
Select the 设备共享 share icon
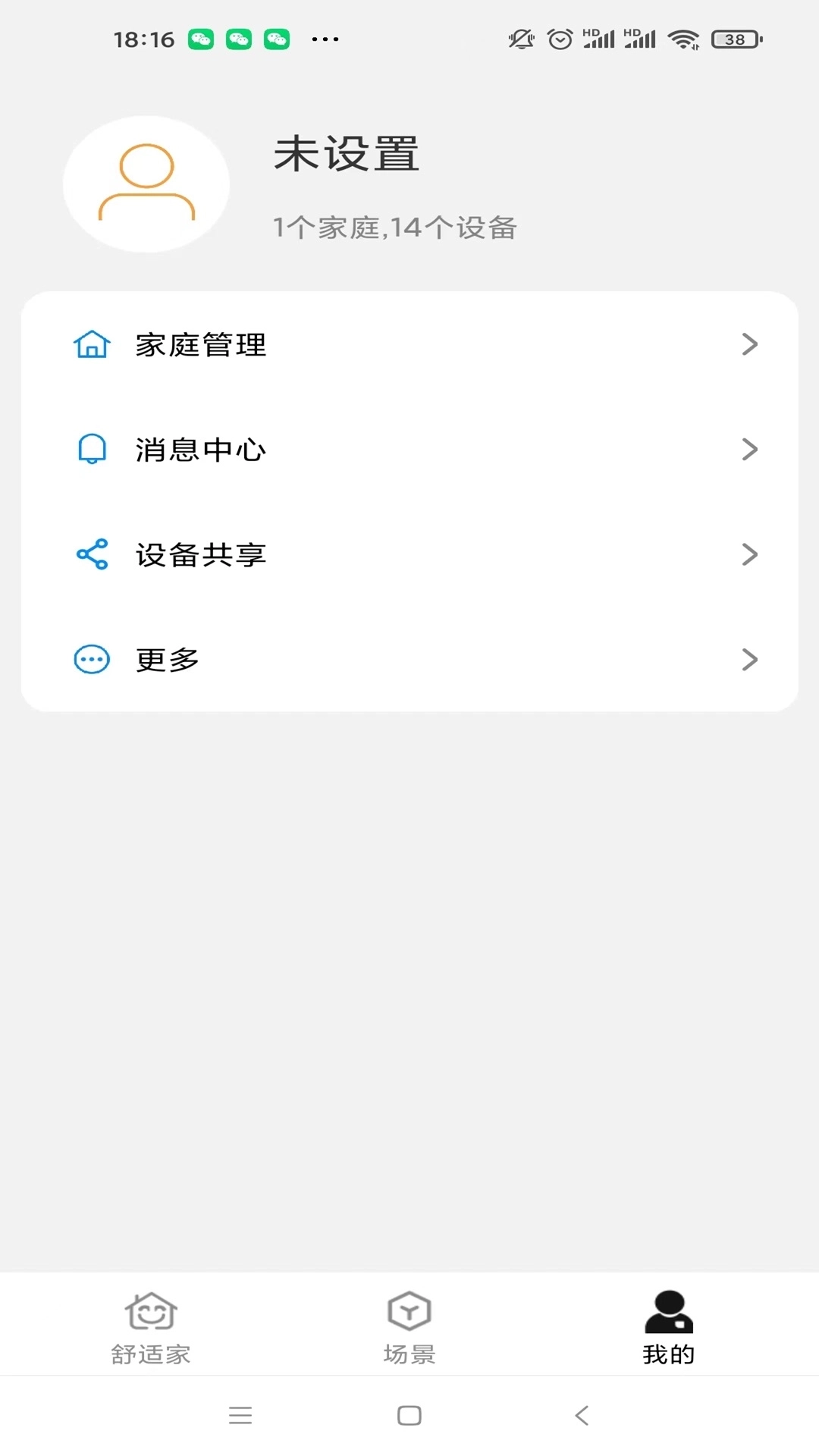[91, 554]
